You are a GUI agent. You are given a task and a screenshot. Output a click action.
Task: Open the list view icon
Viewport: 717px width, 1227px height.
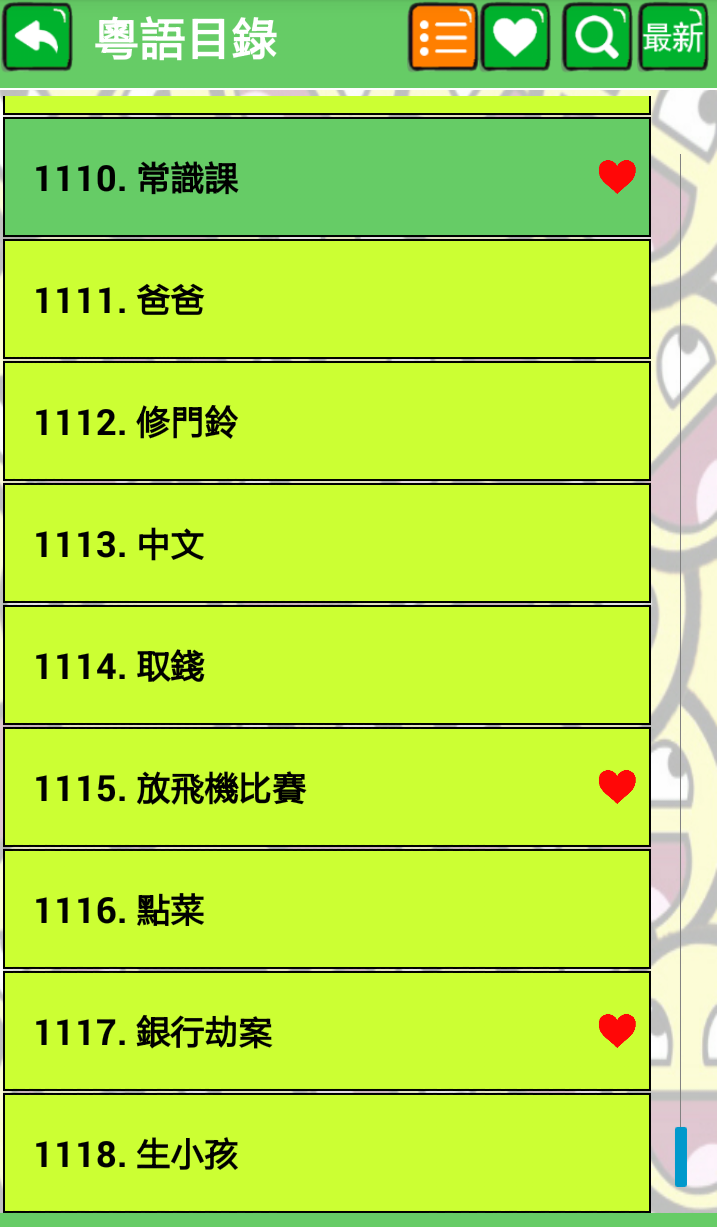(x=443, y=37)
